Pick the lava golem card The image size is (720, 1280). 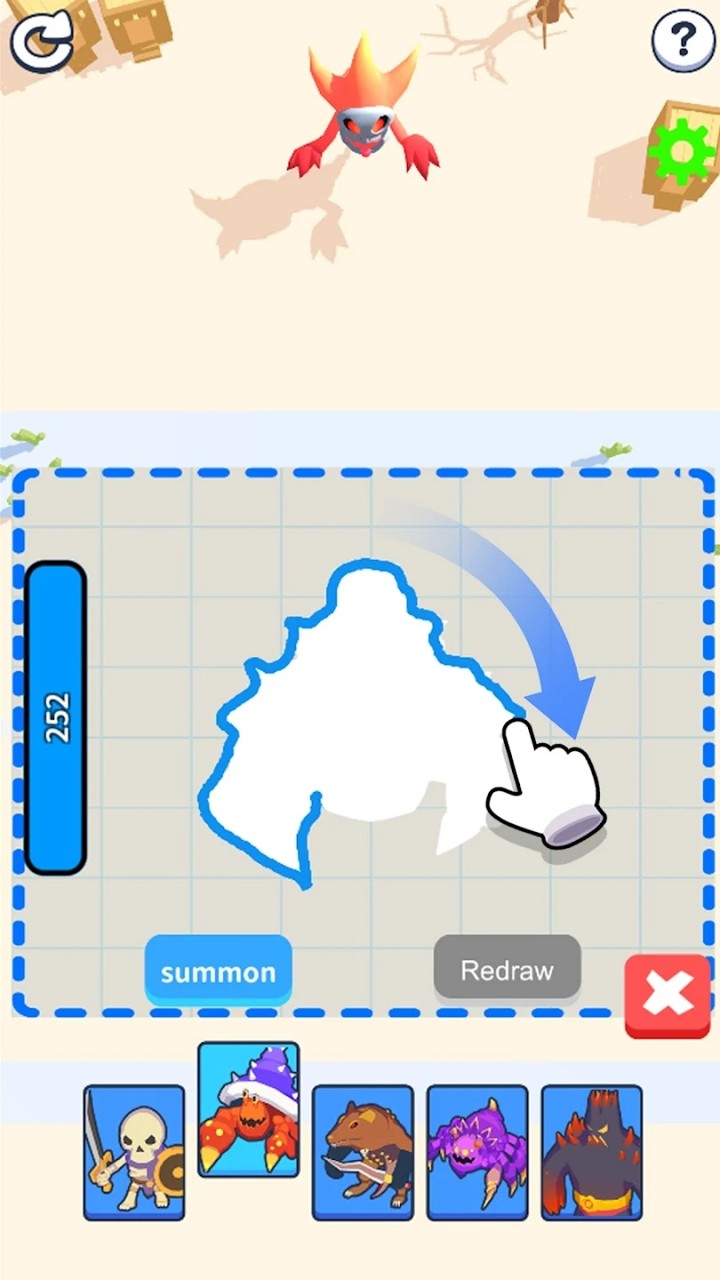click(x=591, y=1152)
